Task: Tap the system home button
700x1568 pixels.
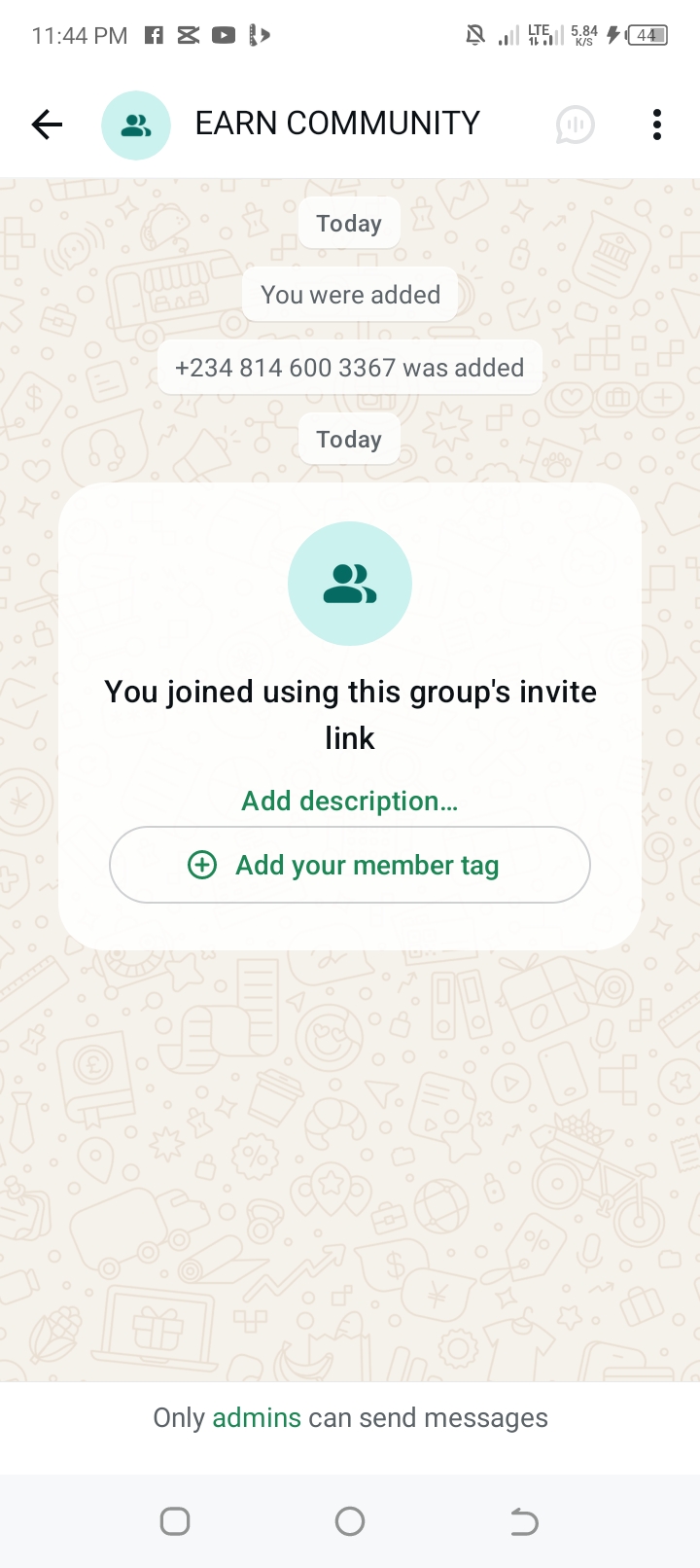Action: [349, 1521]
